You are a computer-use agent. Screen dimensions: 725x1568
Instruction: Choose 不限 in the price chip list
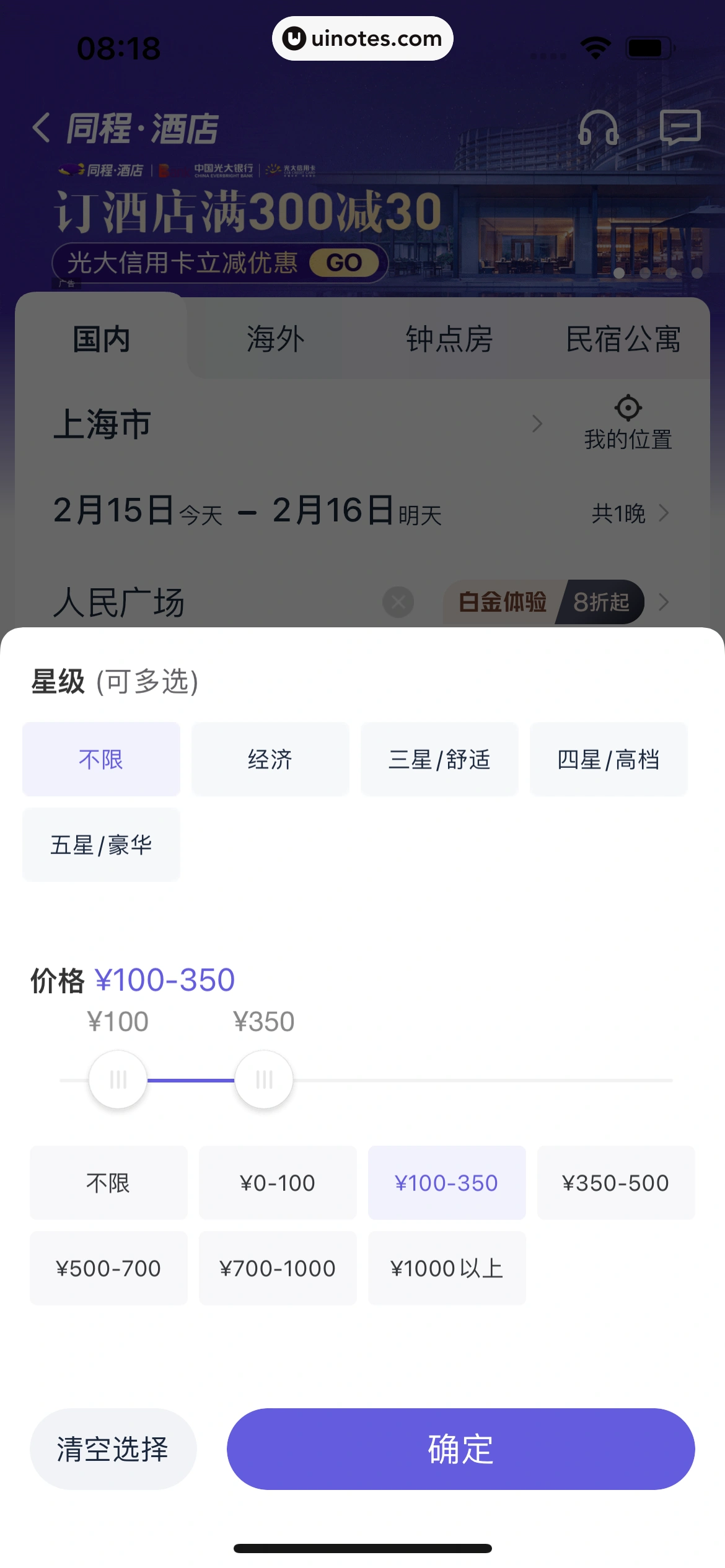[x=108, y=1183]
